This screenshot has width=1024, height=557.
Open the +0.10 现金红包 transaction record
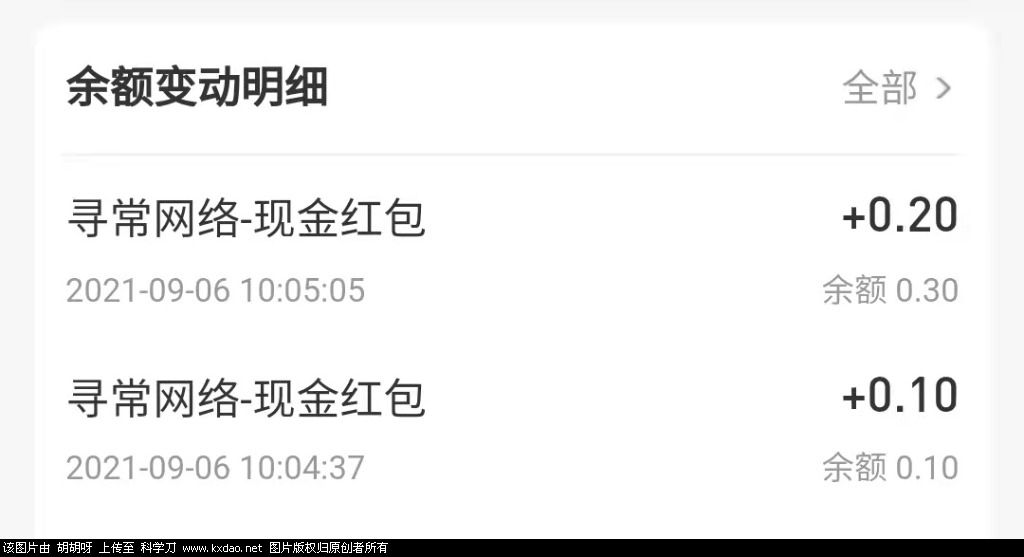pyautogui.click(x=510, y=428)
